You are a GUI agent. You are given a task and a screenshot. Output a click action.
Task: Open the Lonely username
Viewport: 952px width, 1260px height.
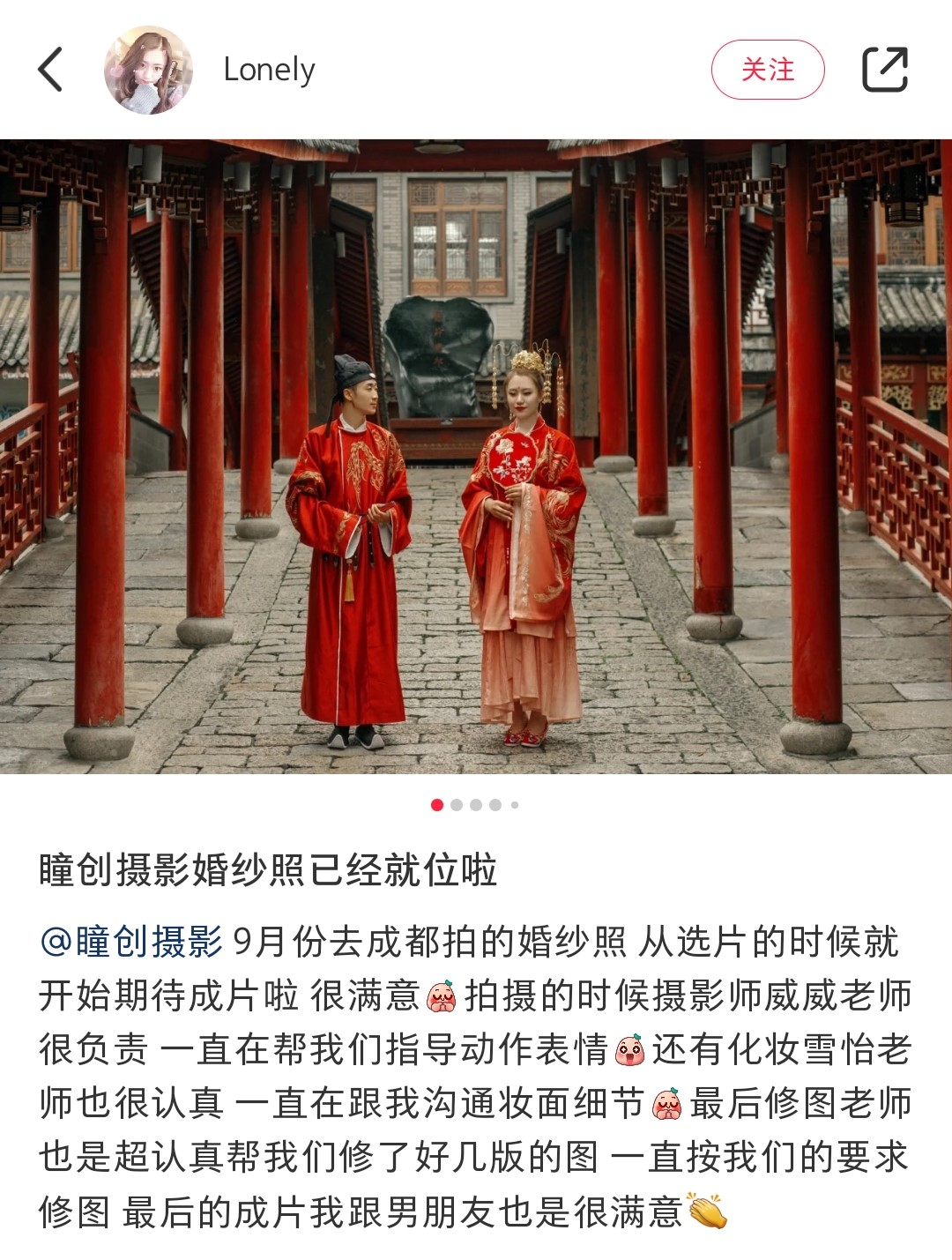[269, 70]
